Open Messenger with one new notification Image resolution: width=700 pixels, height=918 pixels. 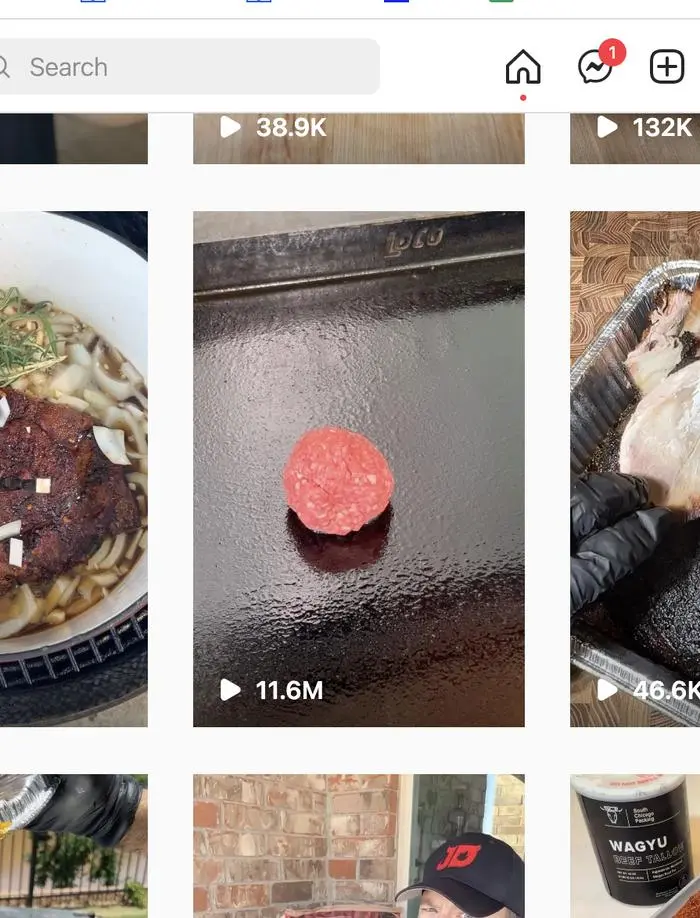pos(597,67)
